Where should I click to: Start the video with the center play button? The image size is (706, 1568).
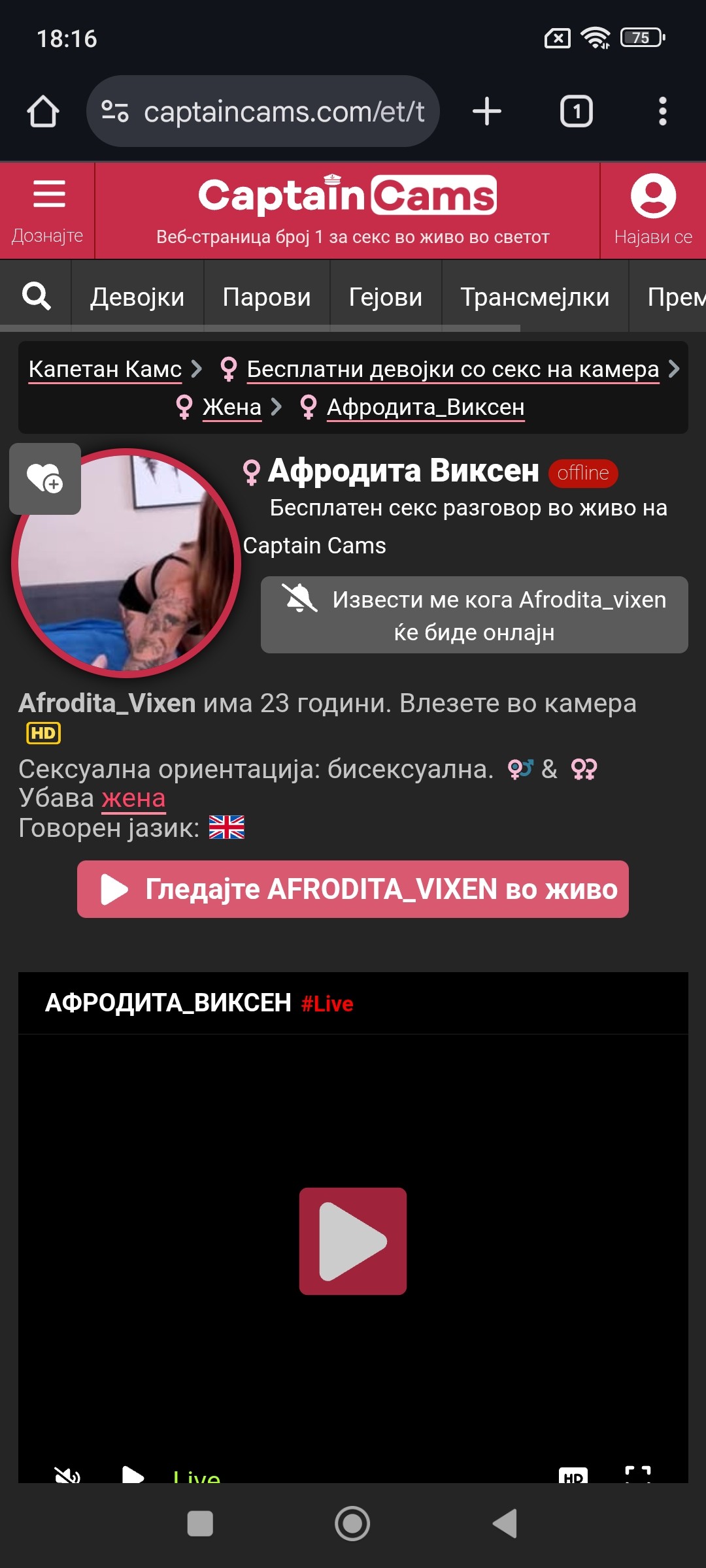[x=353, y=1241]
